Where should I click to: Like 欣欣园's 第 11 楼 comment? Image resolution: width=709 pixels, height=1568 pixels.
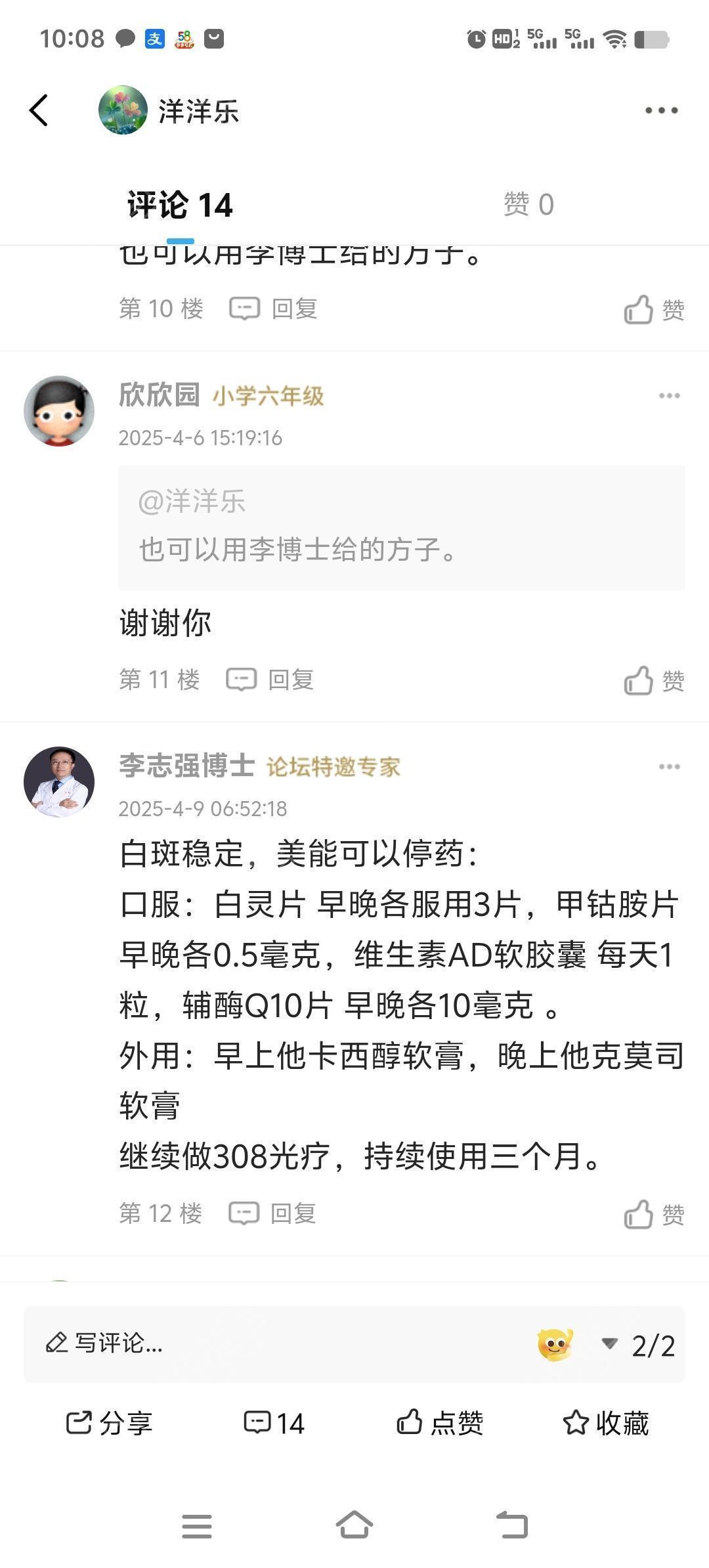pyautogui.click(x=654, y=681)
